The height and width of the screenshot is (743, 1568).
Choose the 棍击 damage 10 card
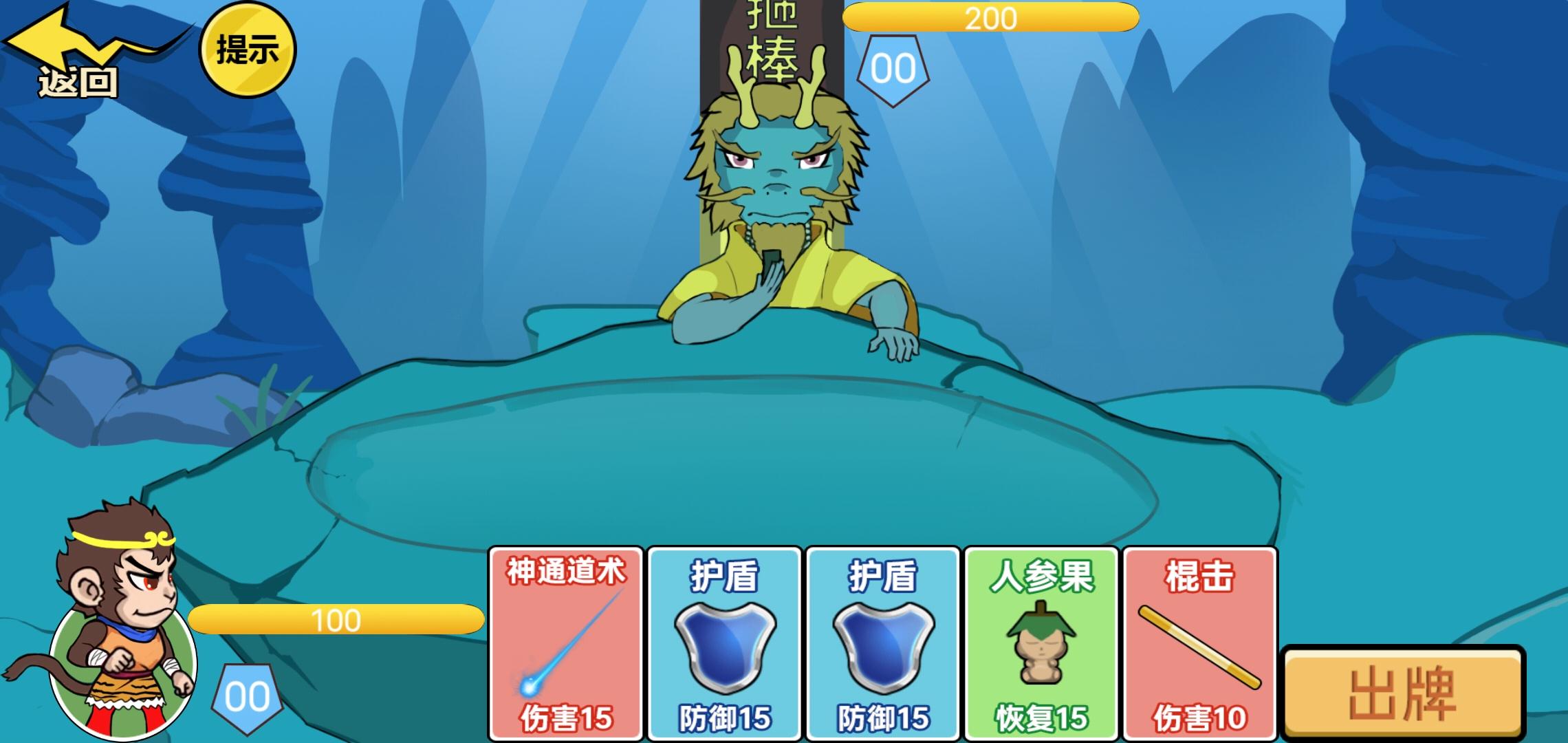tap(1199, 643)
